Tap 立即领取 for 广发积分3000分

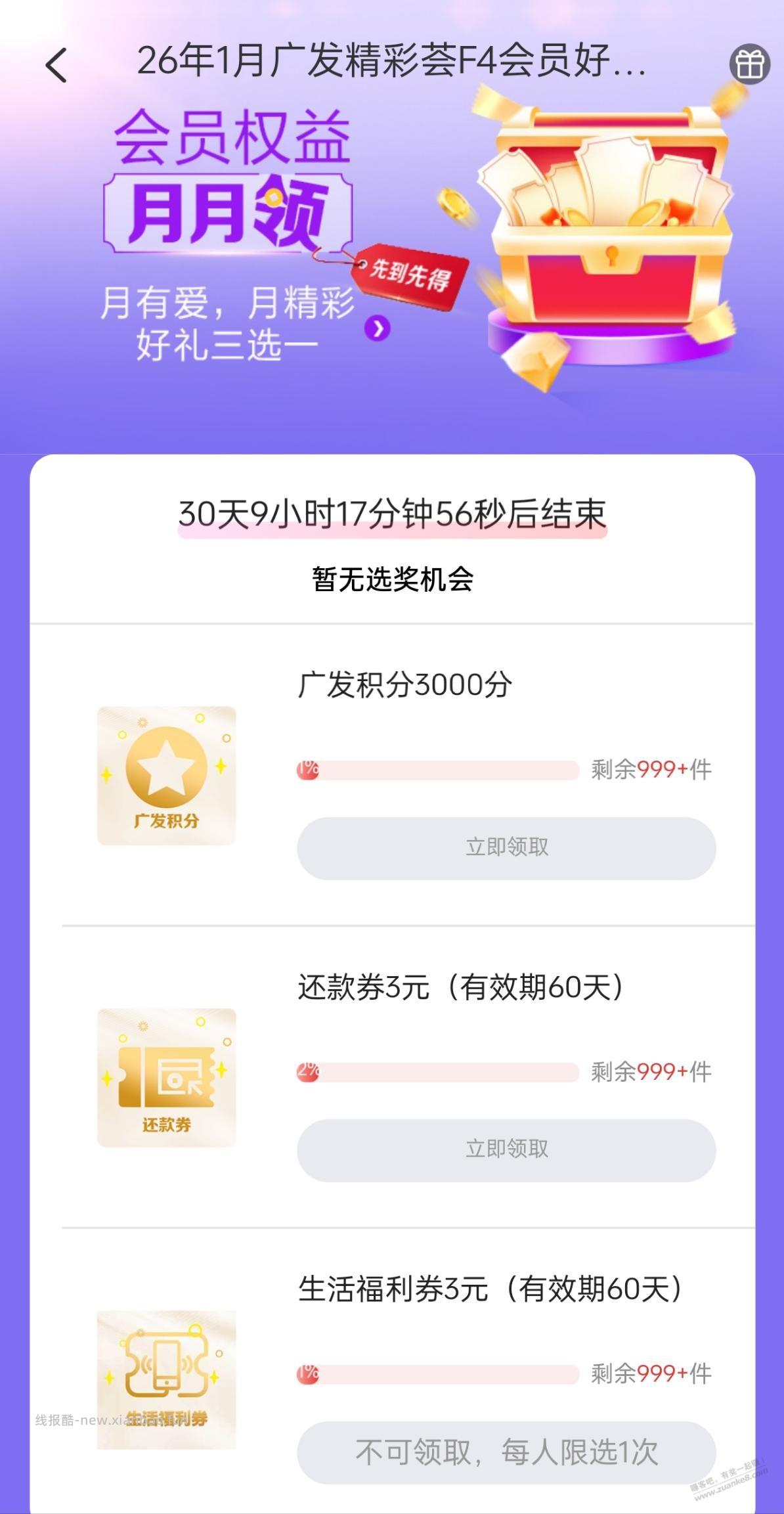coord(506,847)
